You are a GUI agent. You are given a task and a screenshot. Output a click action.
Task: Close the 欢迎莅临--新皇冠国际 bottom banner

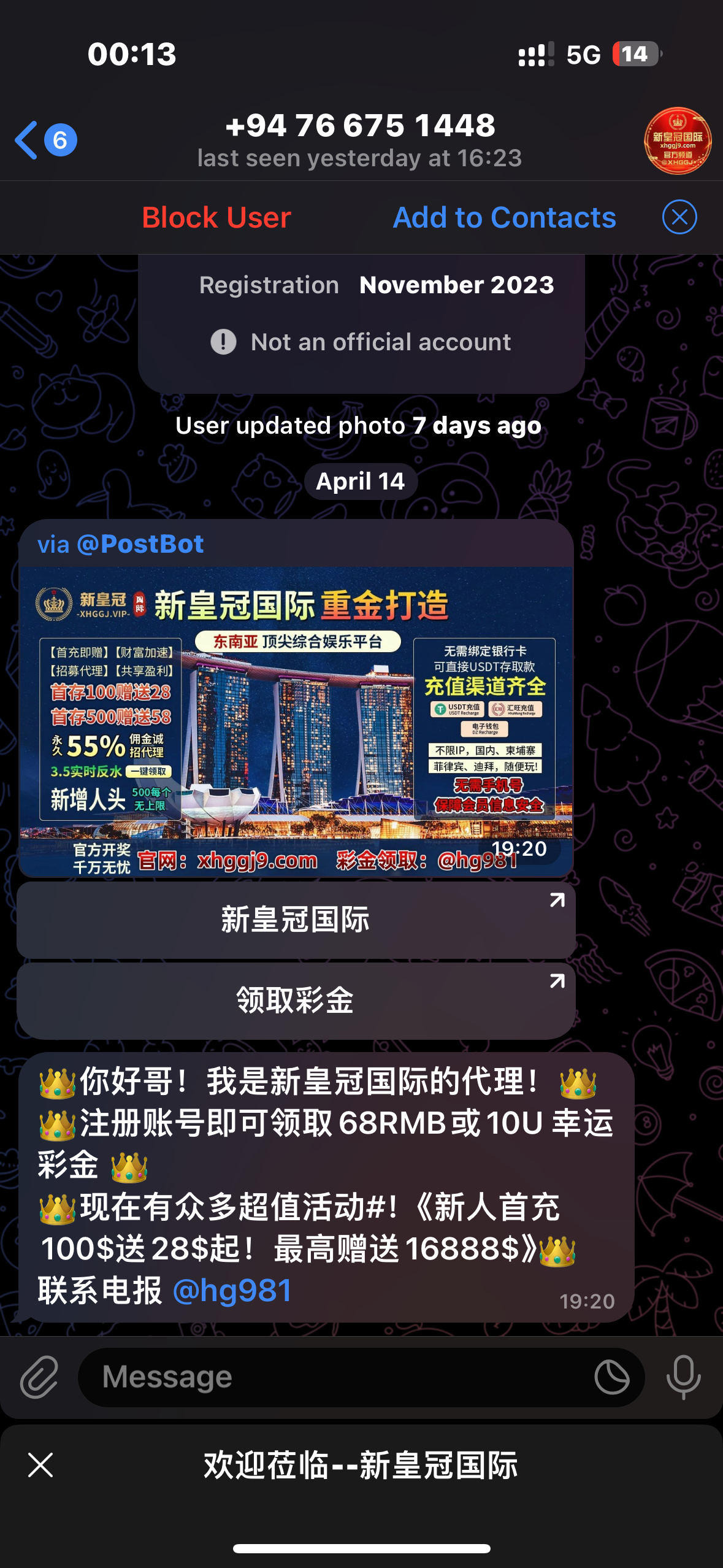click(x=40, y=1466)
